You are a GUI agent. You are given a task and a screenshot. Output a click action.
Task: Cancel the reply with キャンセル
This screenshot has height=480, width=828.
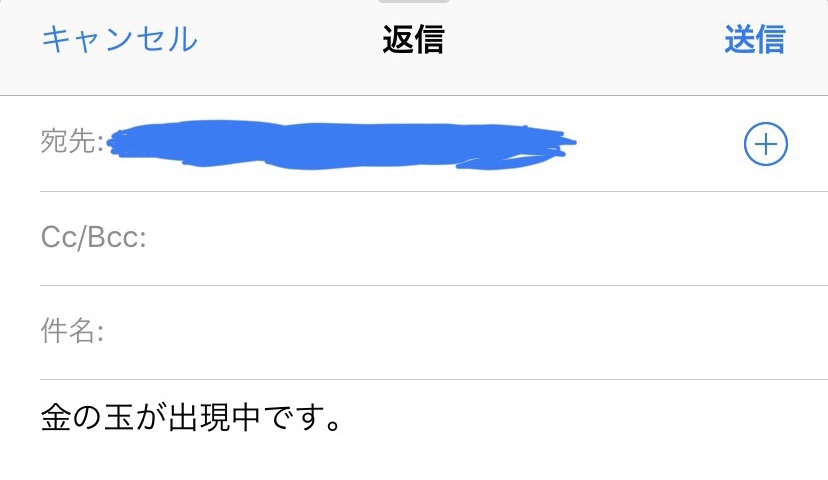coord(119,40)
